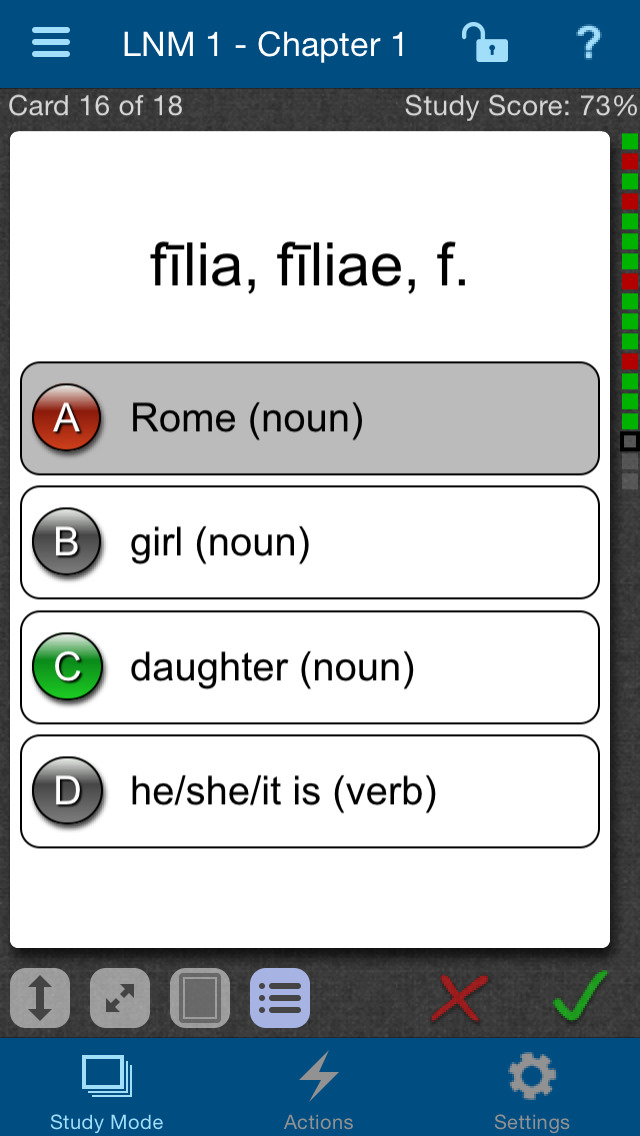Expand card to full screen
Viewport: 640px width, 1136px height.
120,997
